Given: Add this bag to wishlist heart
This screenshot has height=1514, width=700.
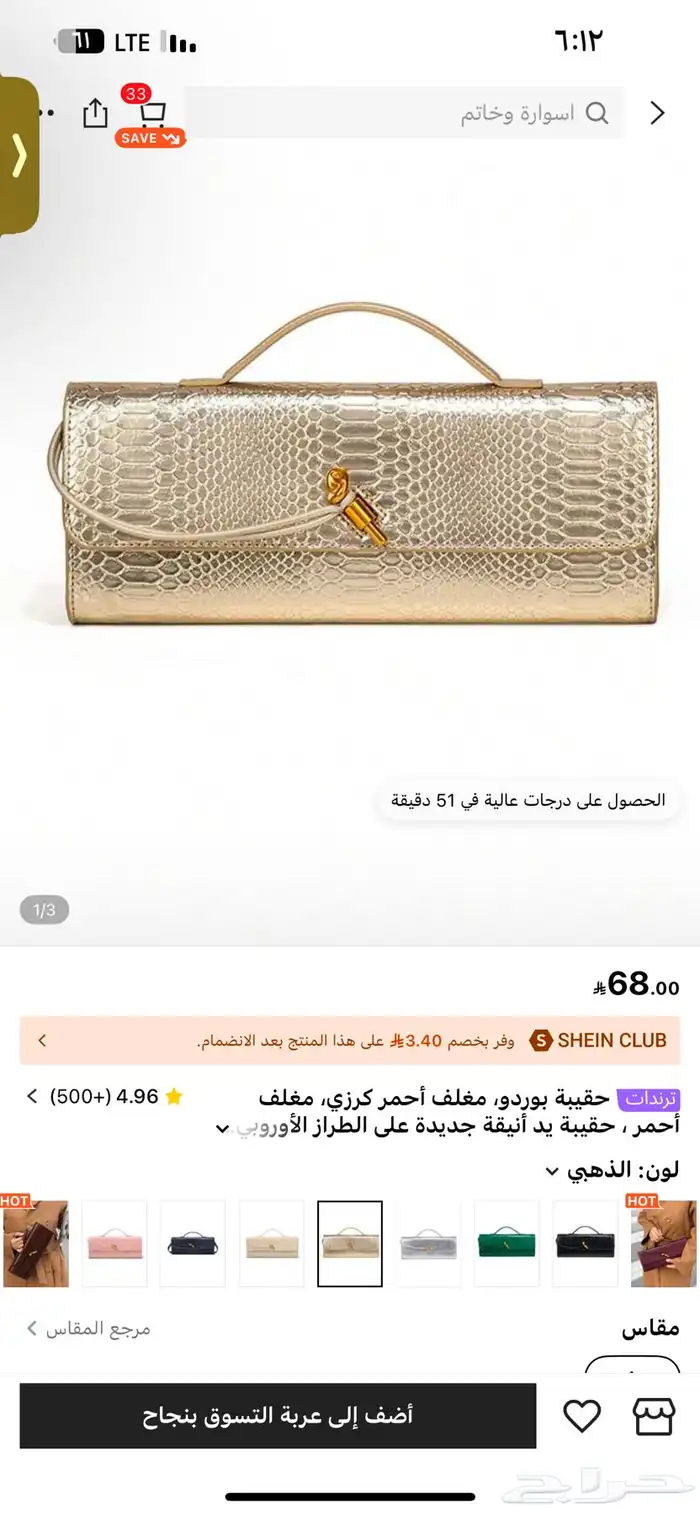Looking at the screenshot, I should [582, 1415].
